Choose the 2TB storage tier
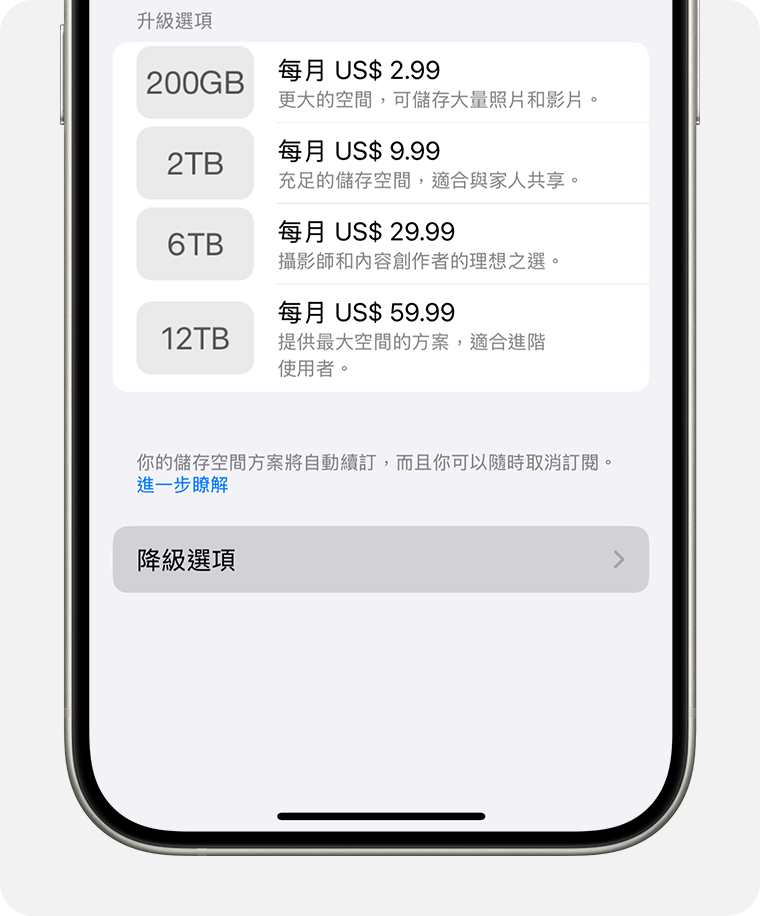The height and width of the screenshot is (916, 760). [380, 162]
